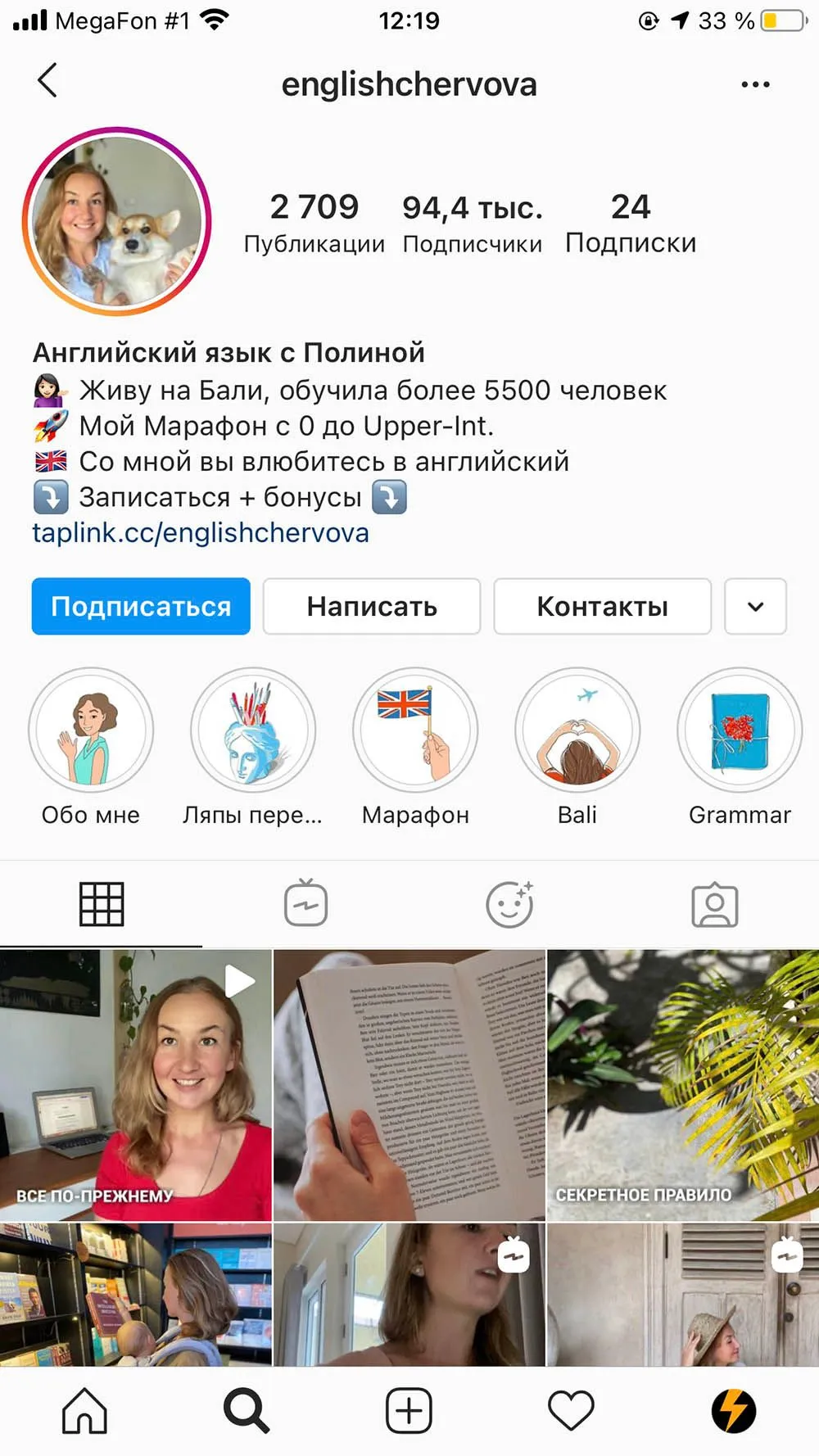The height and width of the screenshot is (1456, 819).
Task: Open the three-dot overflow menu
Action: [x=755, y=84]
